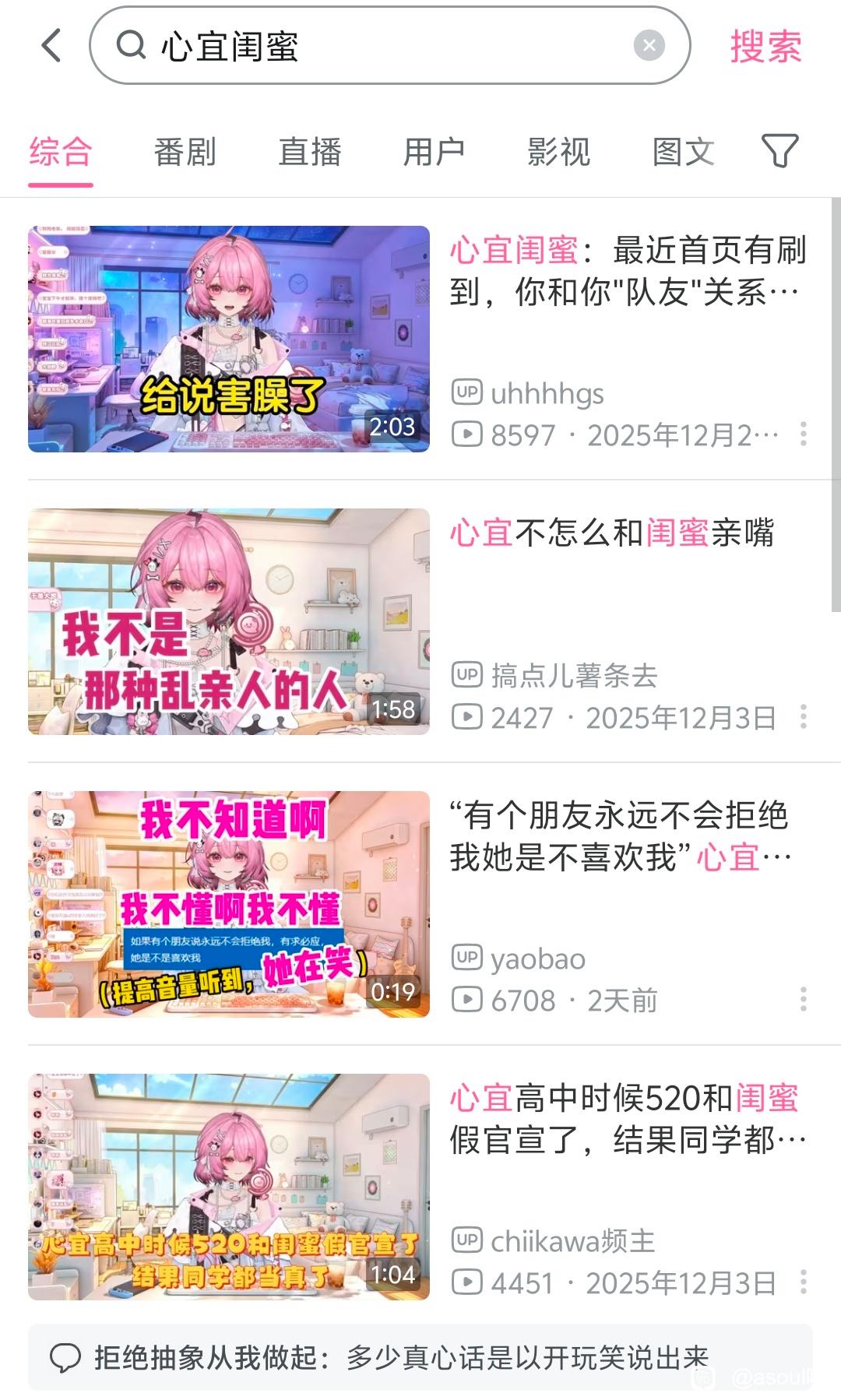Switch to the 图文 tab
This screenshot has height=1400, width=841.
point(683,152)
